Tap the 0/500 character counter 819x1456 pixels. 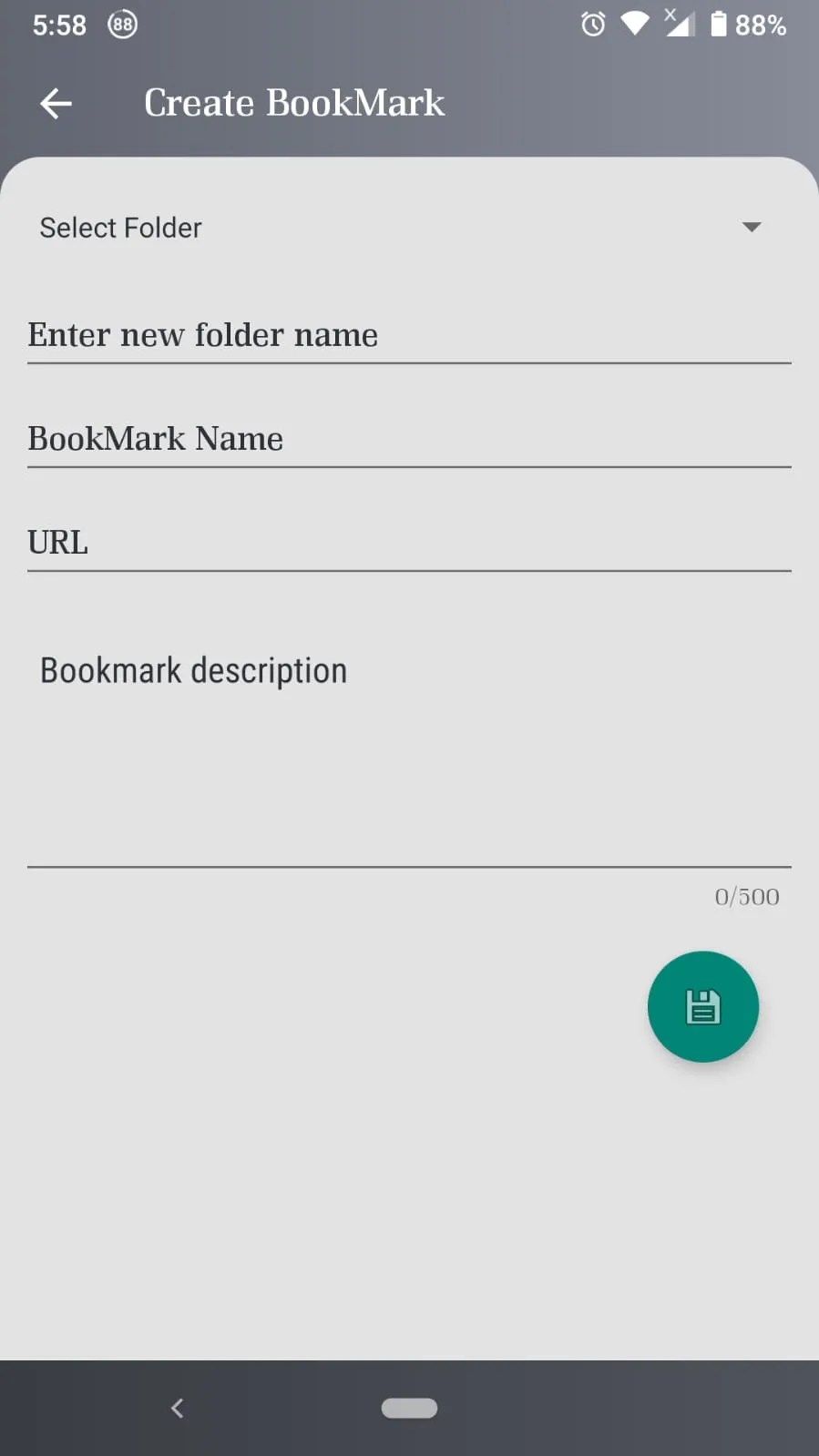pyautogui.click(x=746, y=896)
